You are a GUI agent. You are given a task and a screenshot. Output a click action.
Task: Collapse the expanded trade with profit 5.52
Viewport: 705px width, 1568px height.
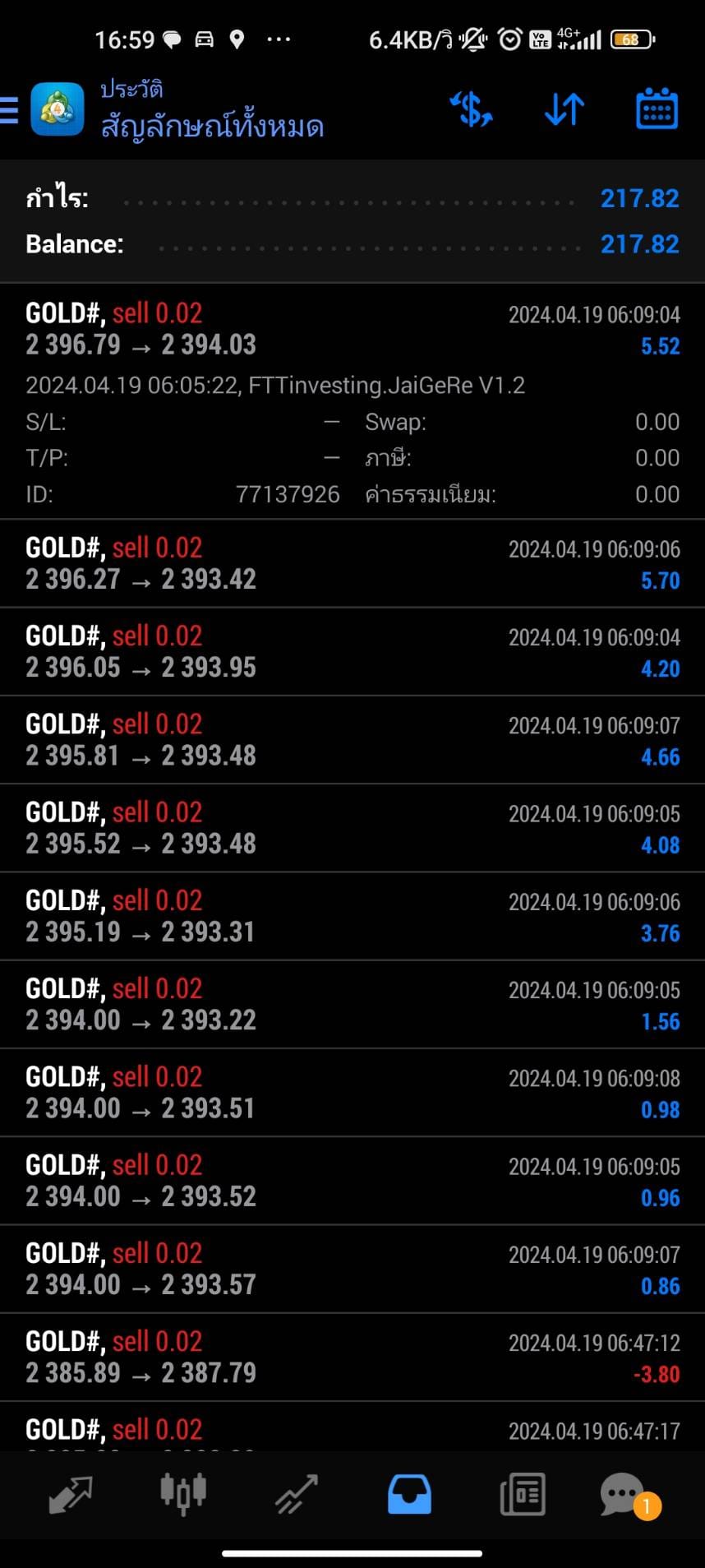[x=352, y=400]
